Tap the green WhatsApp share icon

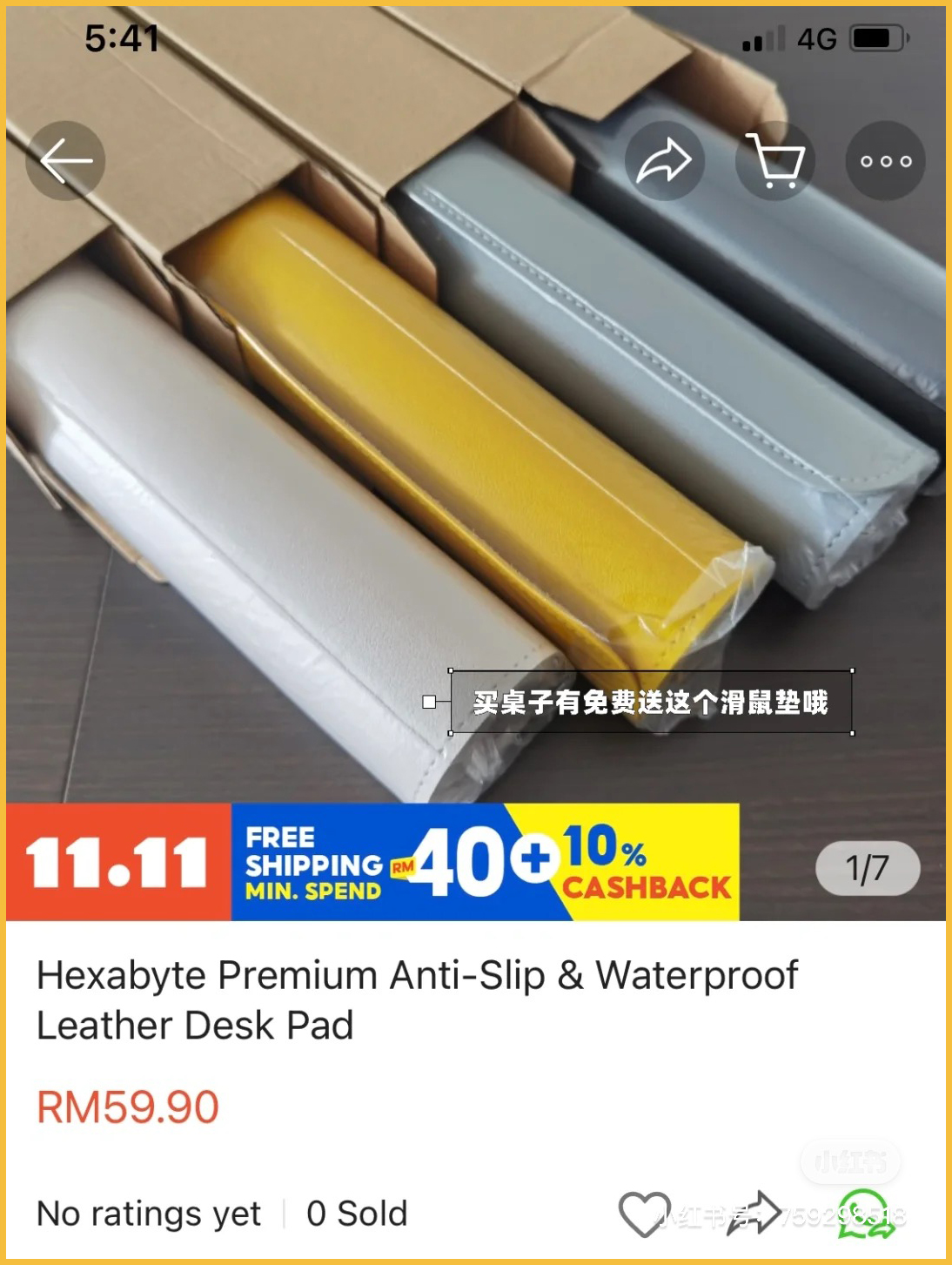(x=865, y=1214)
